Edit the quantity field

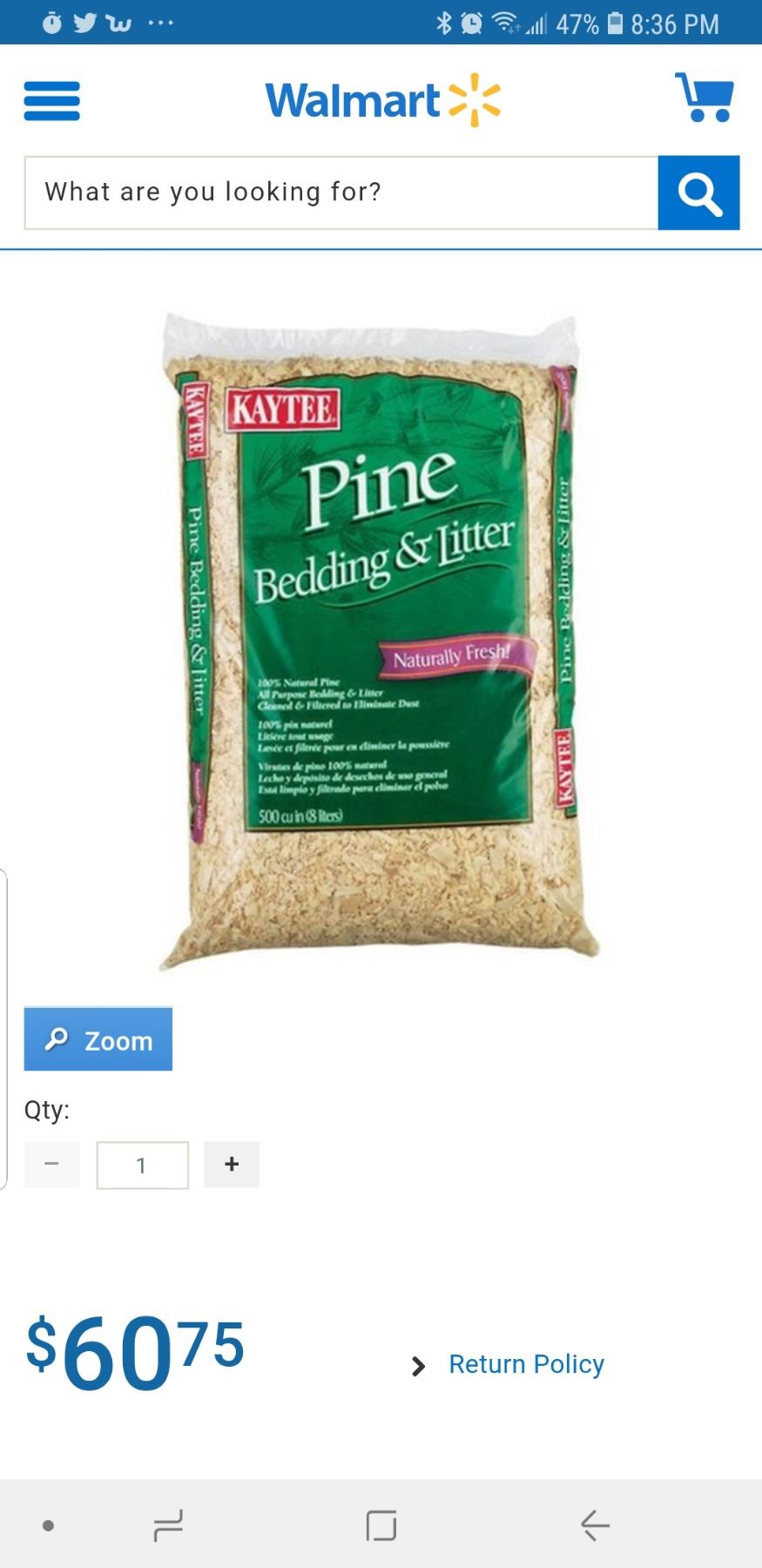(142, 1166)
